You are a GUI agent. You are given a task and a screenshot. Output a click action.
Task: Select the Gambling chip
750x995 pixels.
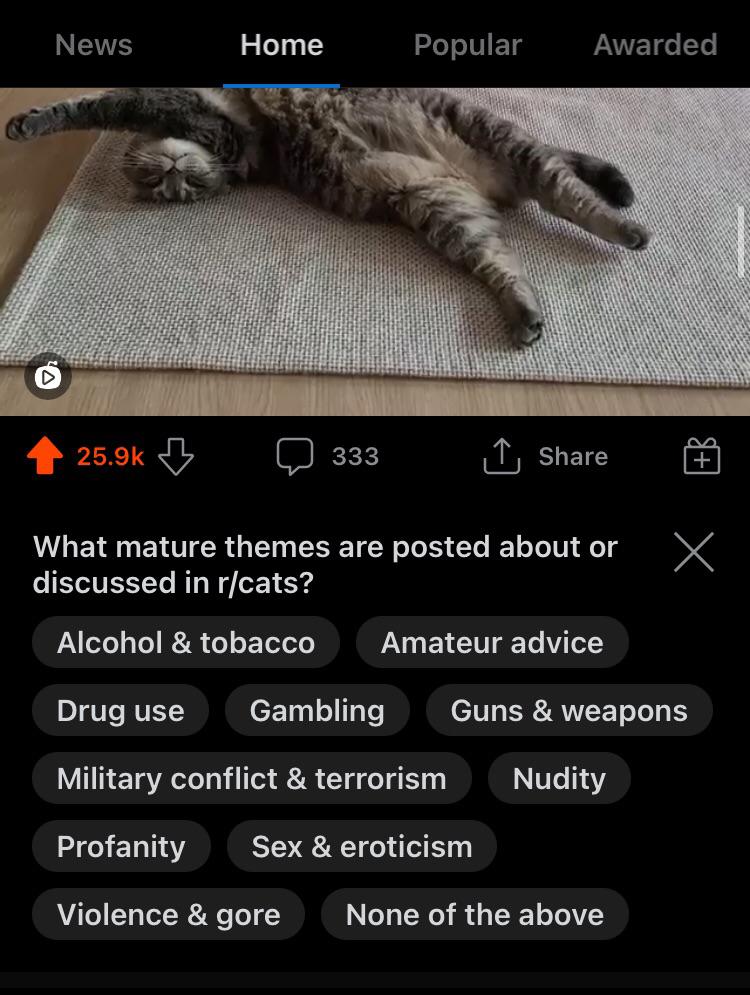click(x=317, y=711)
